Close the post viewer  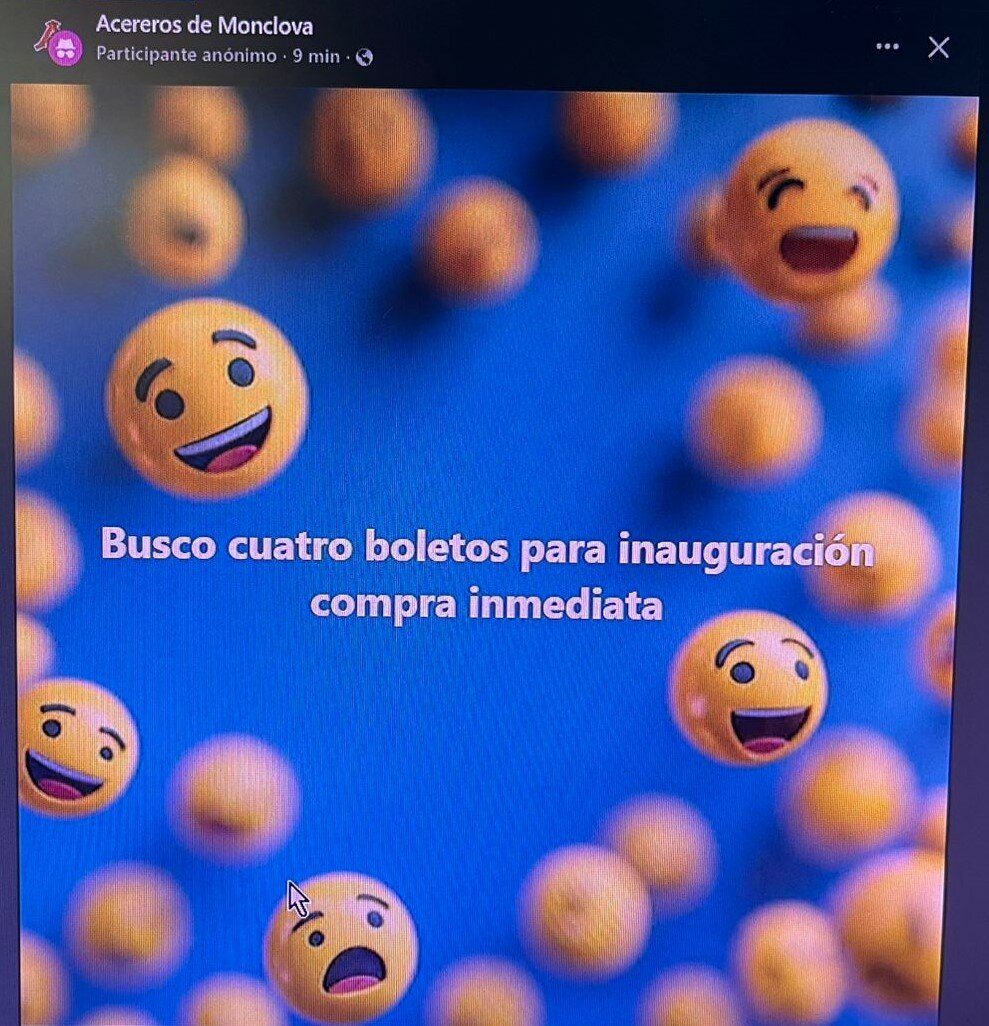coord(938,47)
